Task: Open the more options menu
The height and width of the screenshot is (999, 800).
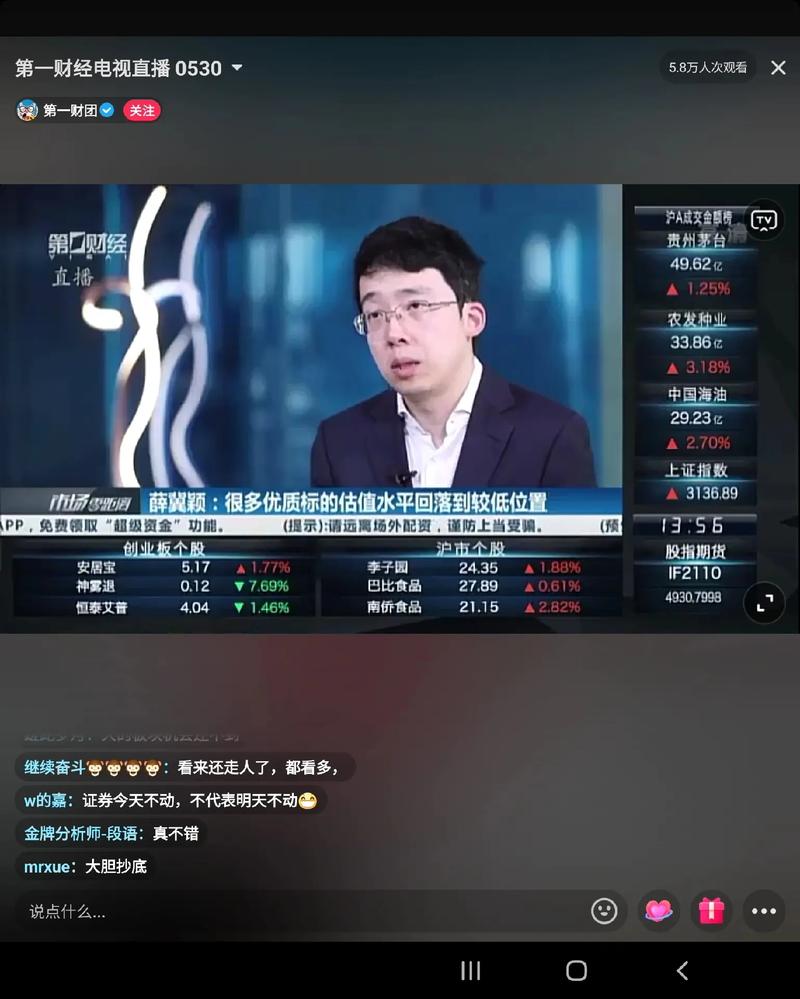Action: (x=764, y=911)
